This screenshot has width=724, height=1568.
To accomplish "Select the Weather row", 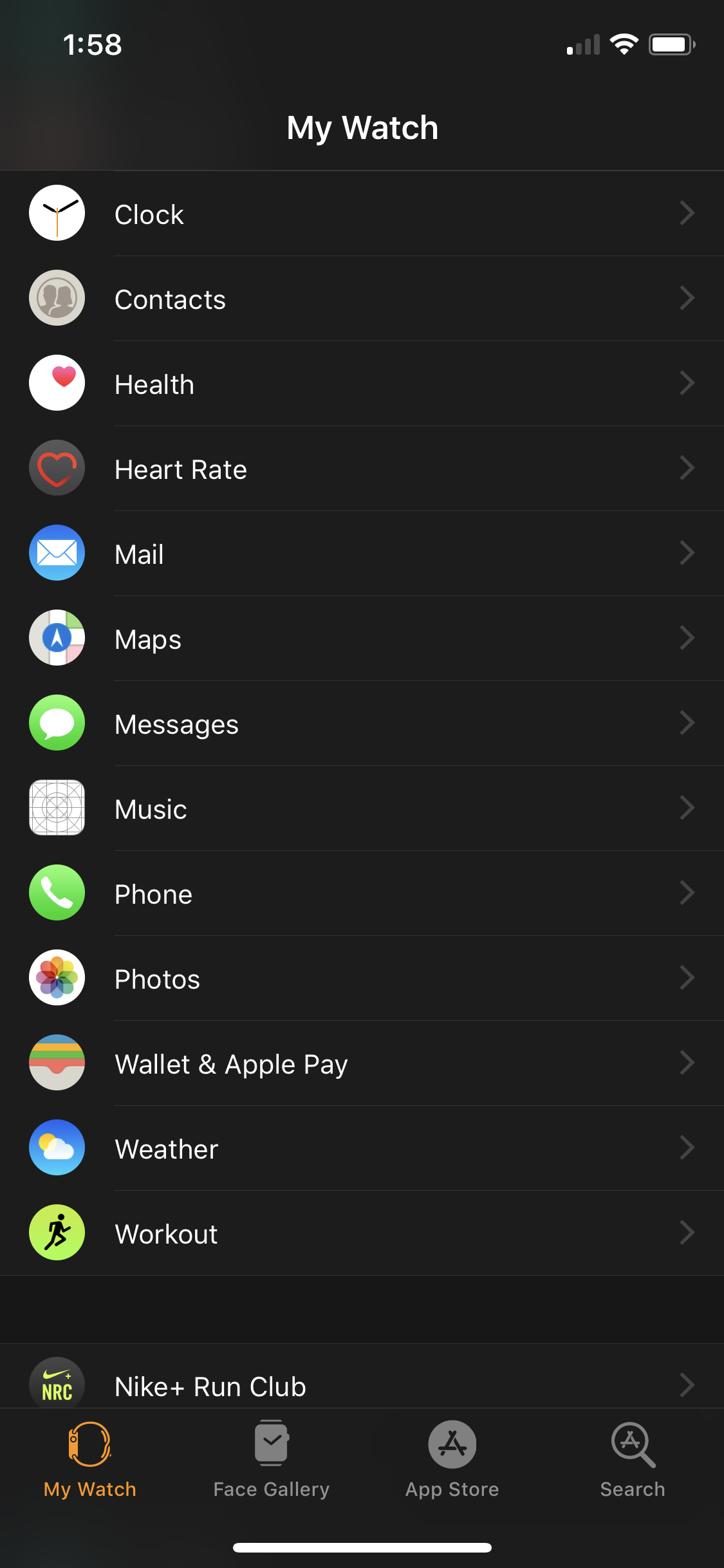I will point(362,1148).
